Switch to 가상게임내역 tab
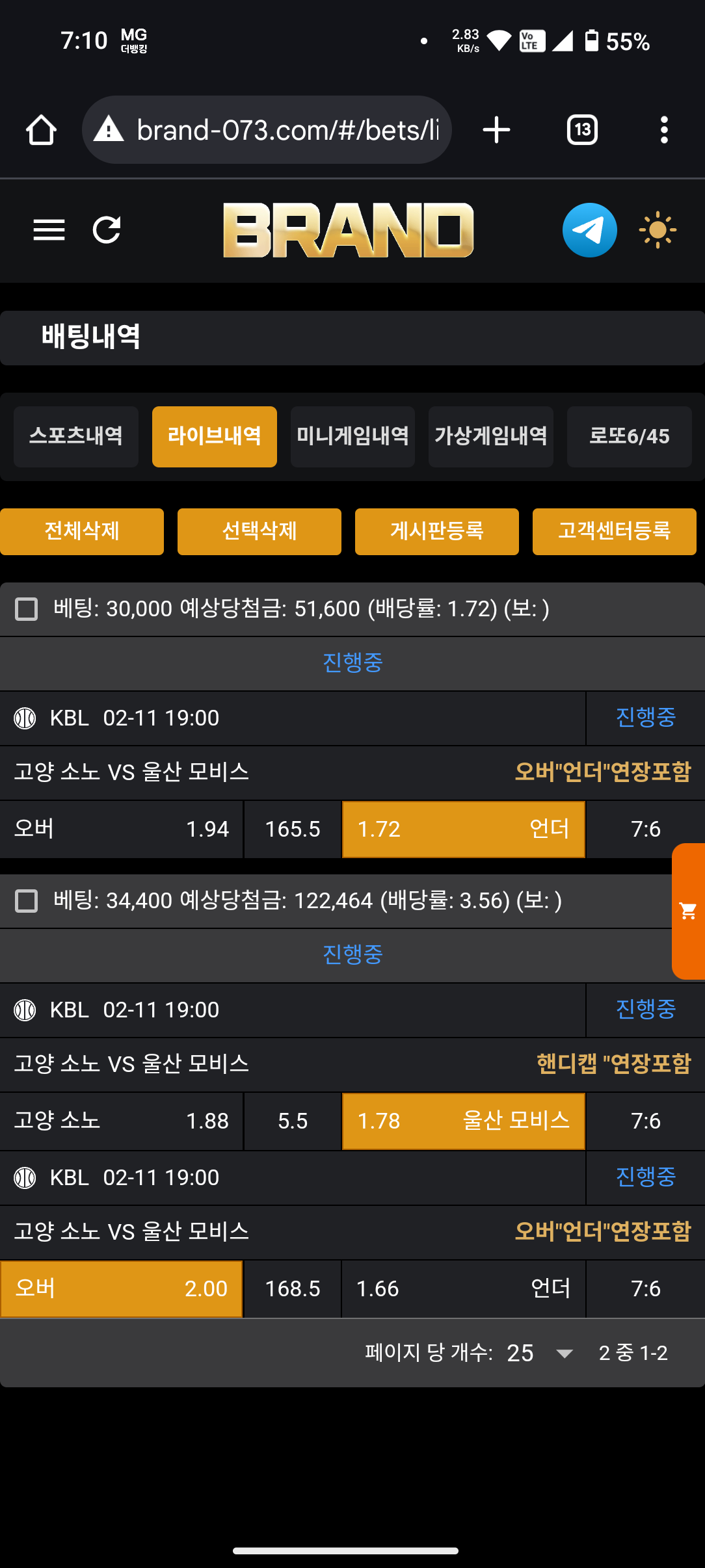The image size is (705, 1568). 491,436
